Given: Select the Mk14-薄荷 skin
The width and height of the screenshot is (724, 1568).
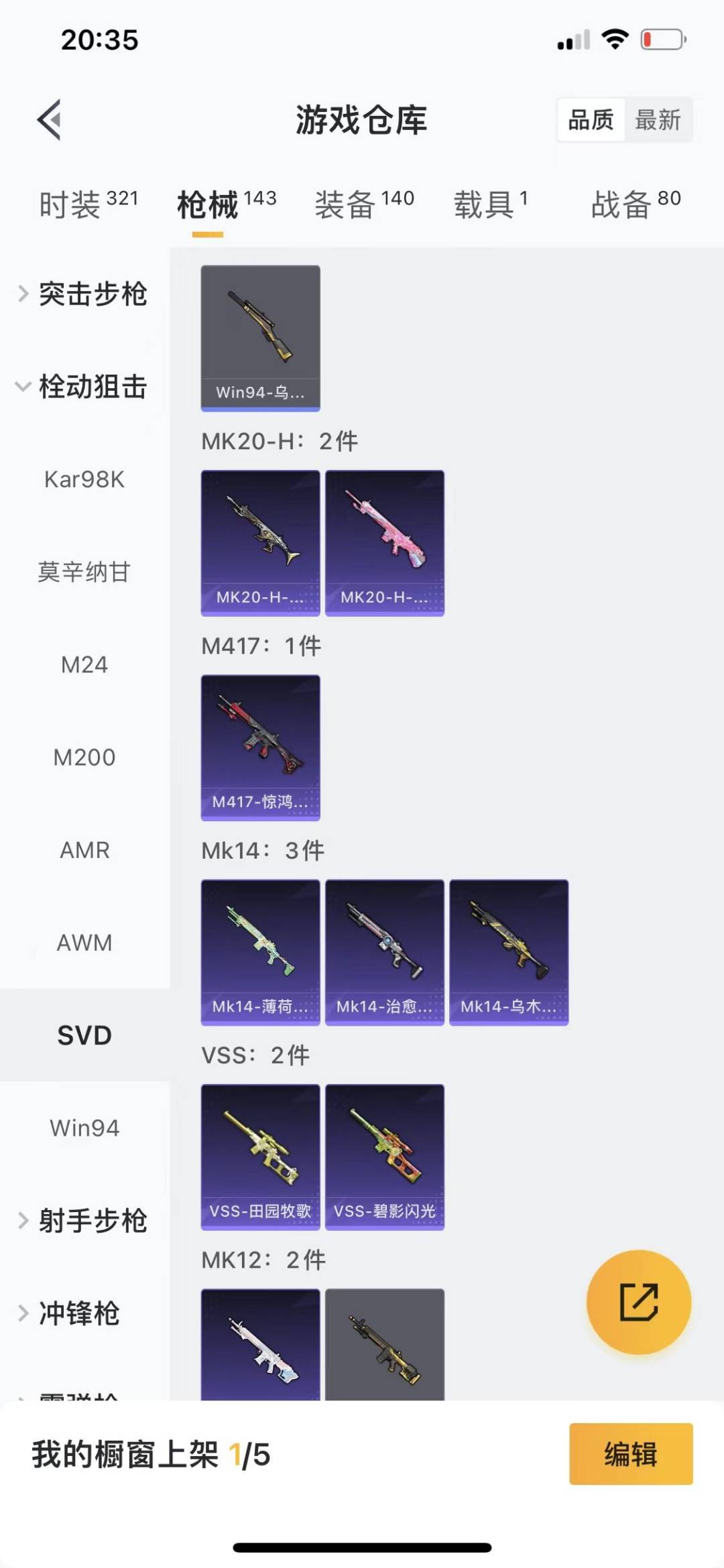Looking at the screenshot, I should [x=260, y=952].
